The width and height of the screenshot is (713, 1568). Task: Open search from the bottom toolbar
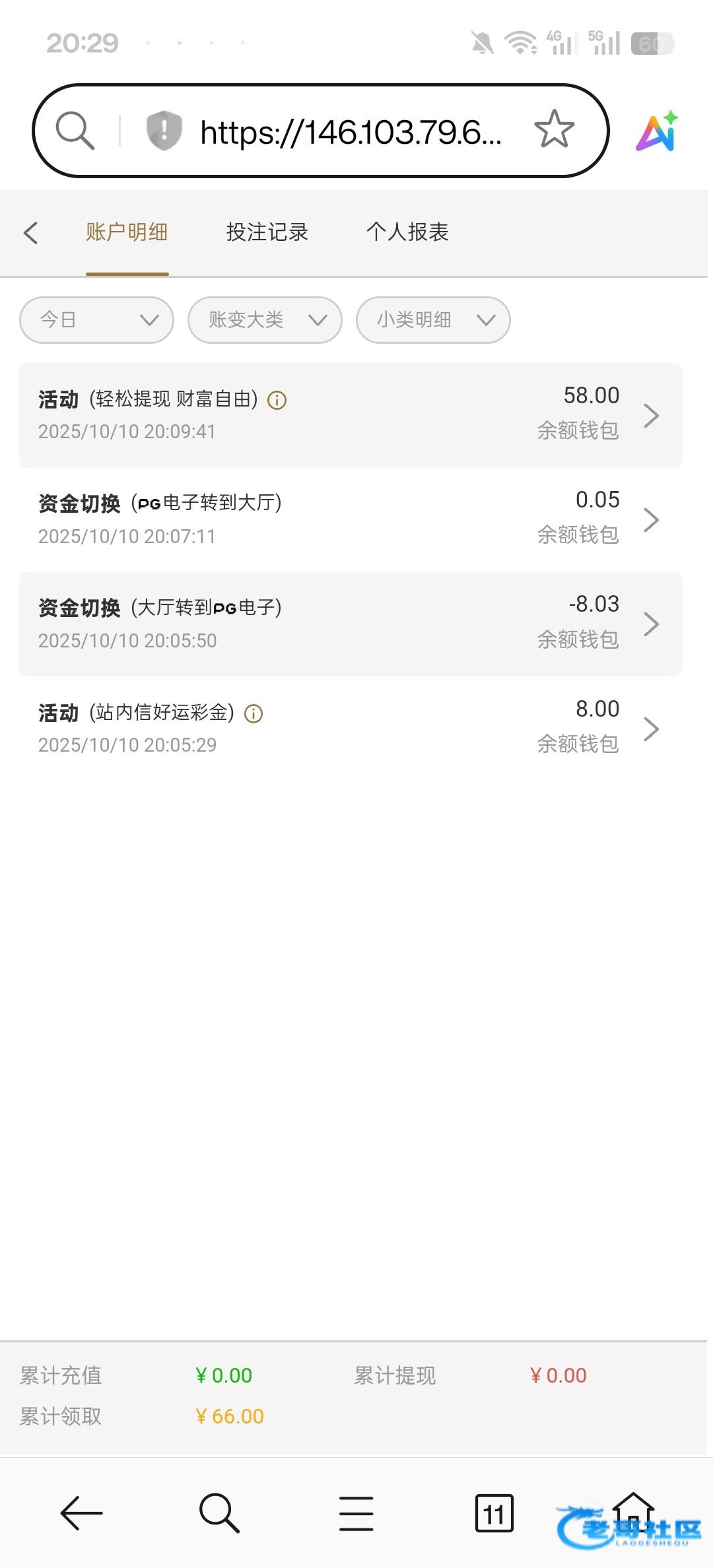[x=219, y=1513]
